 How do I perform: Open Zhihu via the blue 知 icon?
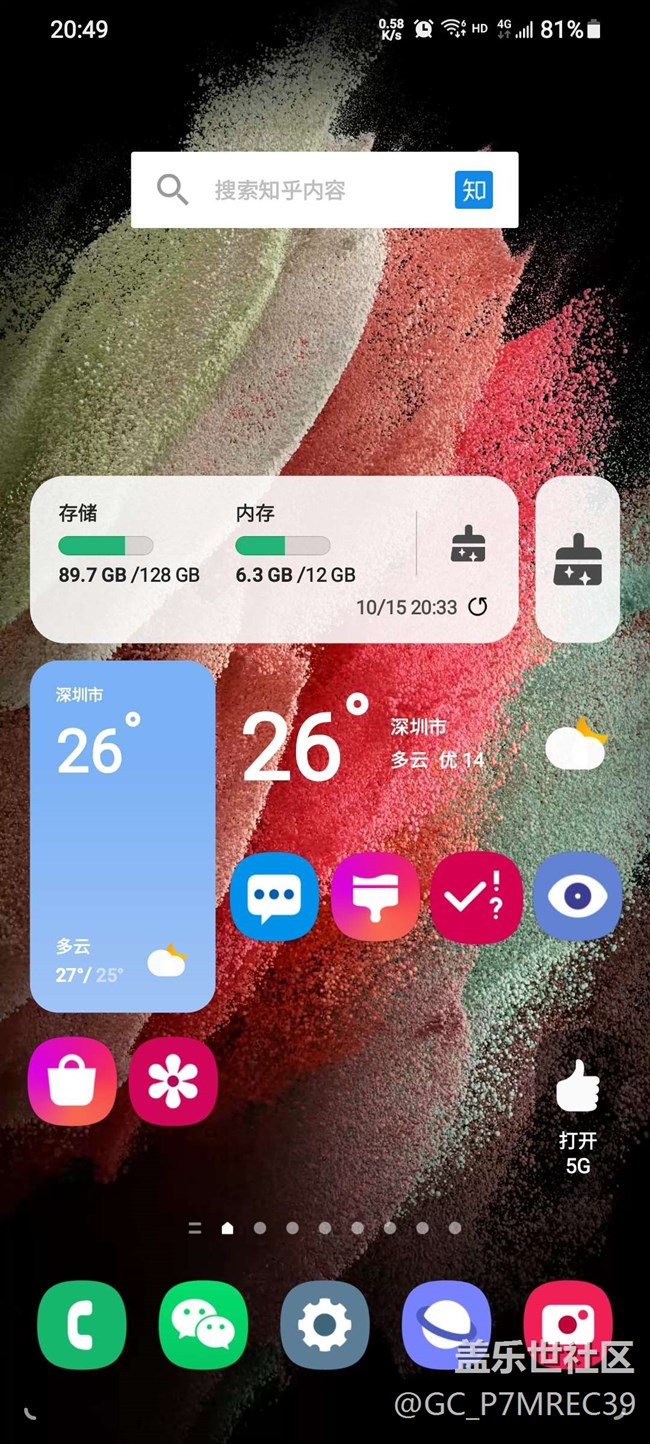click(474, 190)
